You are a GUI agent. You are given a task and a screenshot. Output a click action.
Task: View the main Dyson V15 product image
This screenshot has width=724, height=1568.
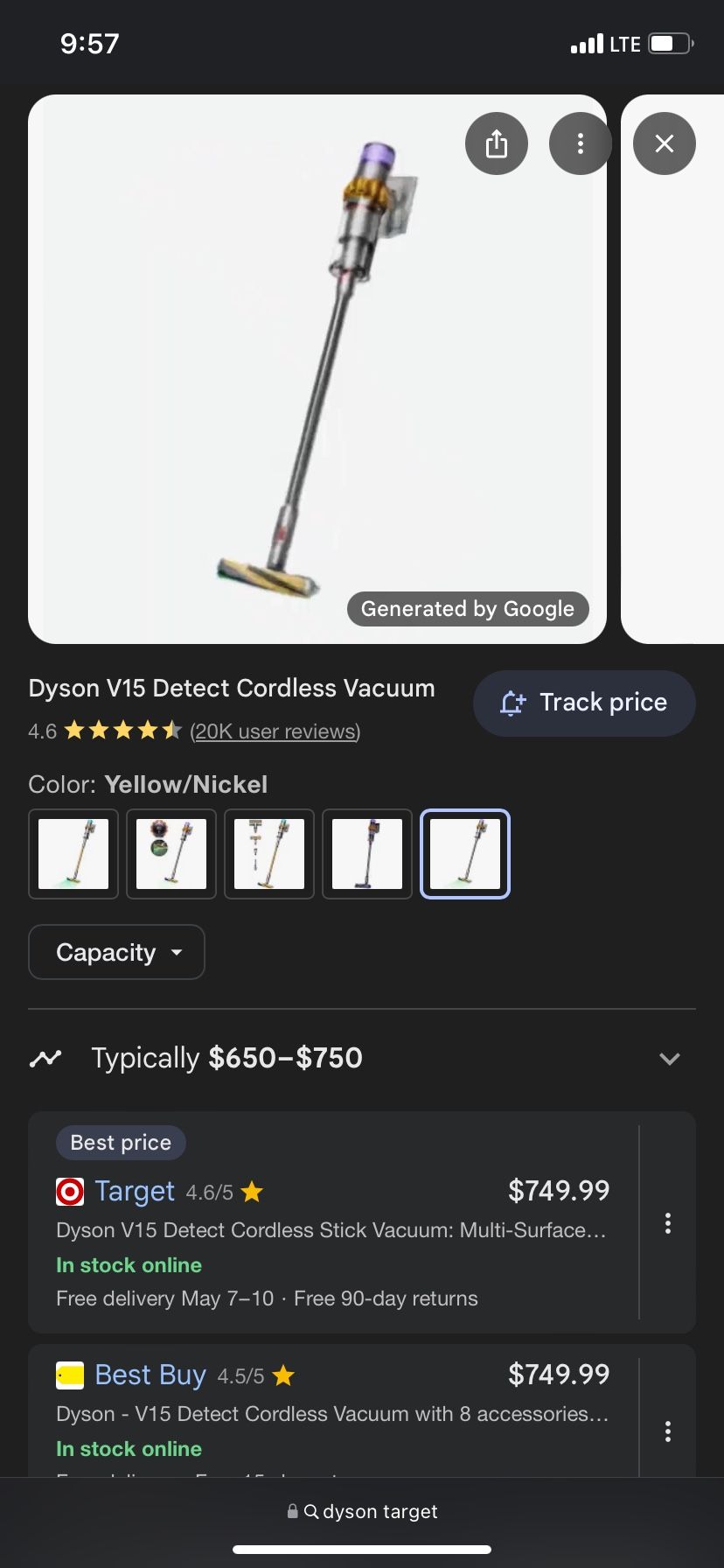click(x=317, y=369)
